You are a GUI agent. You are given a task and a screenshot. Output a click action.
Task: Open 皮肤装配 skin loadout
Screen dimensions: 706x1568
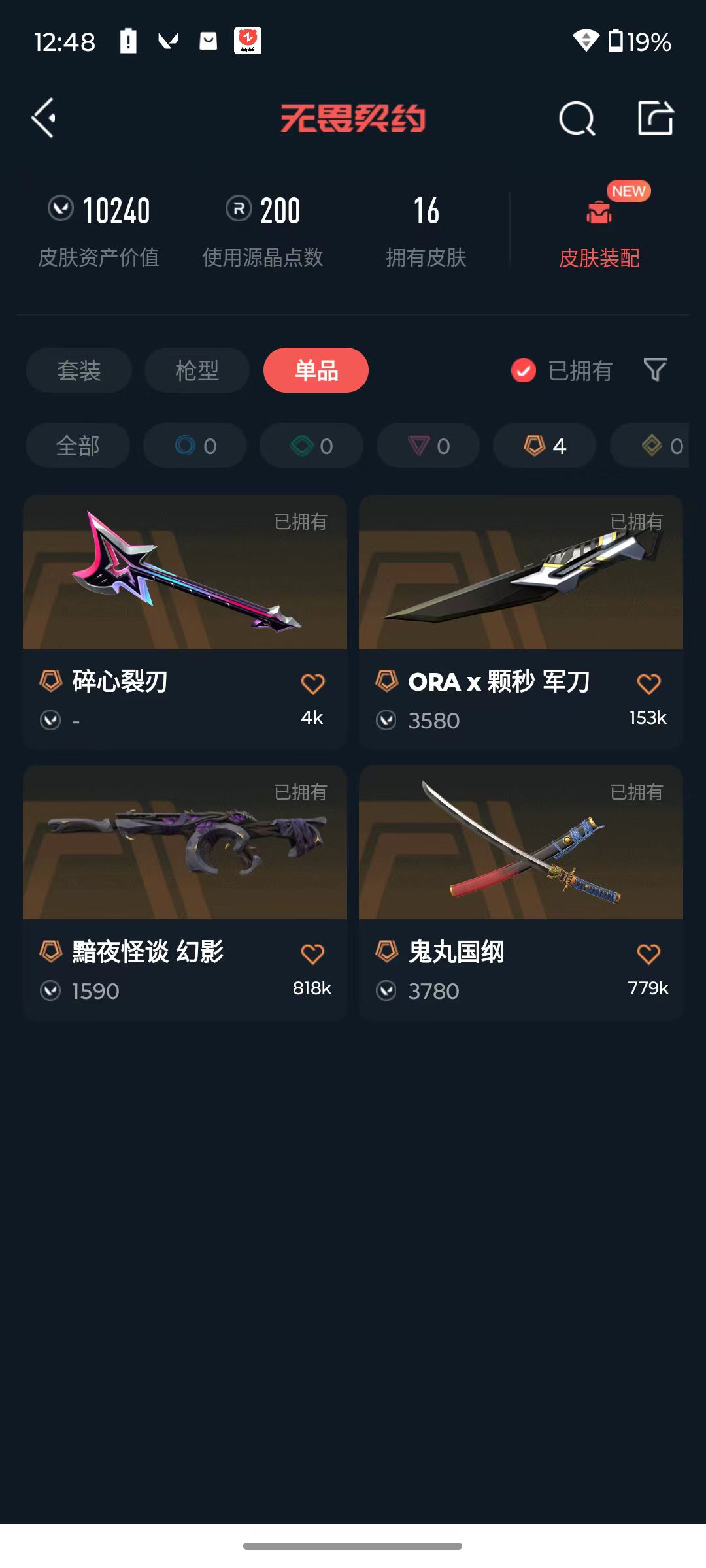[599, 229]
